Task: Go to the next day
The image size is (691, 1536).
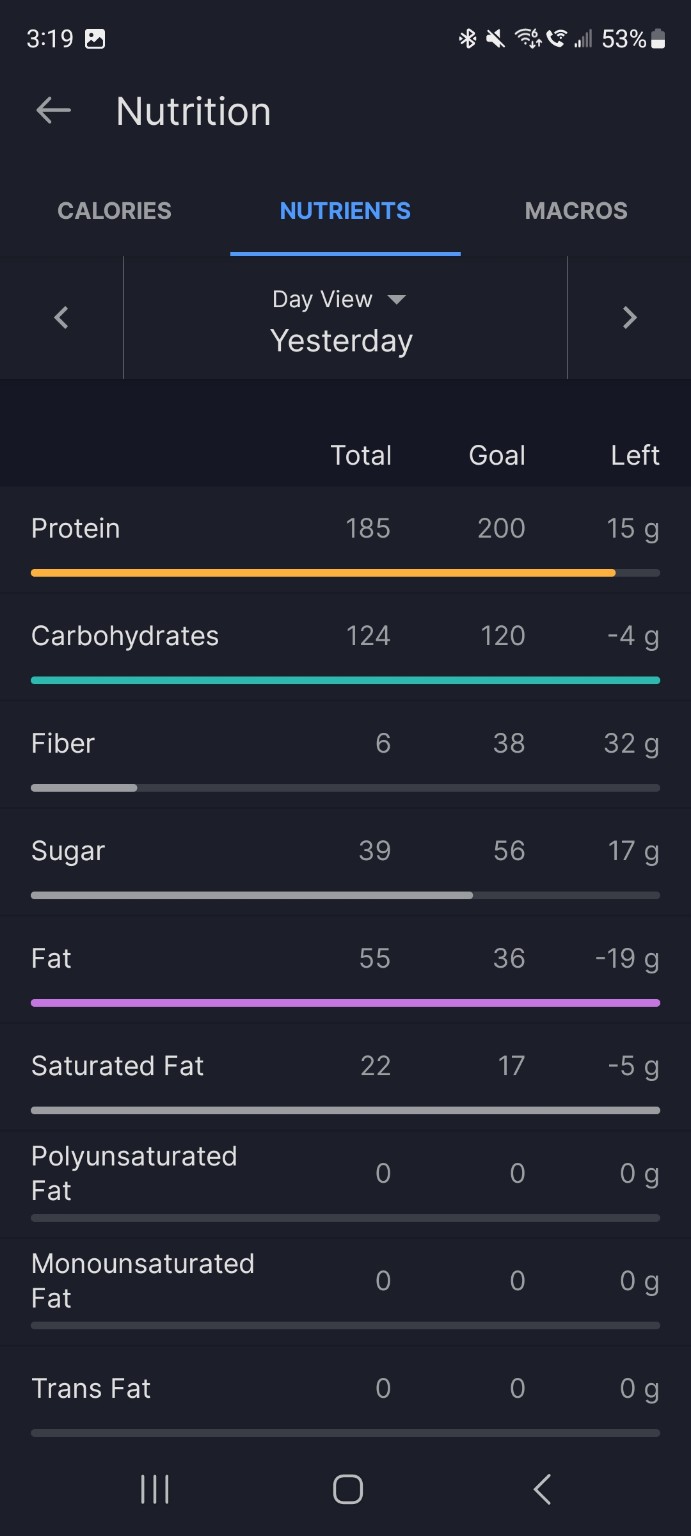Action: point(629,318)
